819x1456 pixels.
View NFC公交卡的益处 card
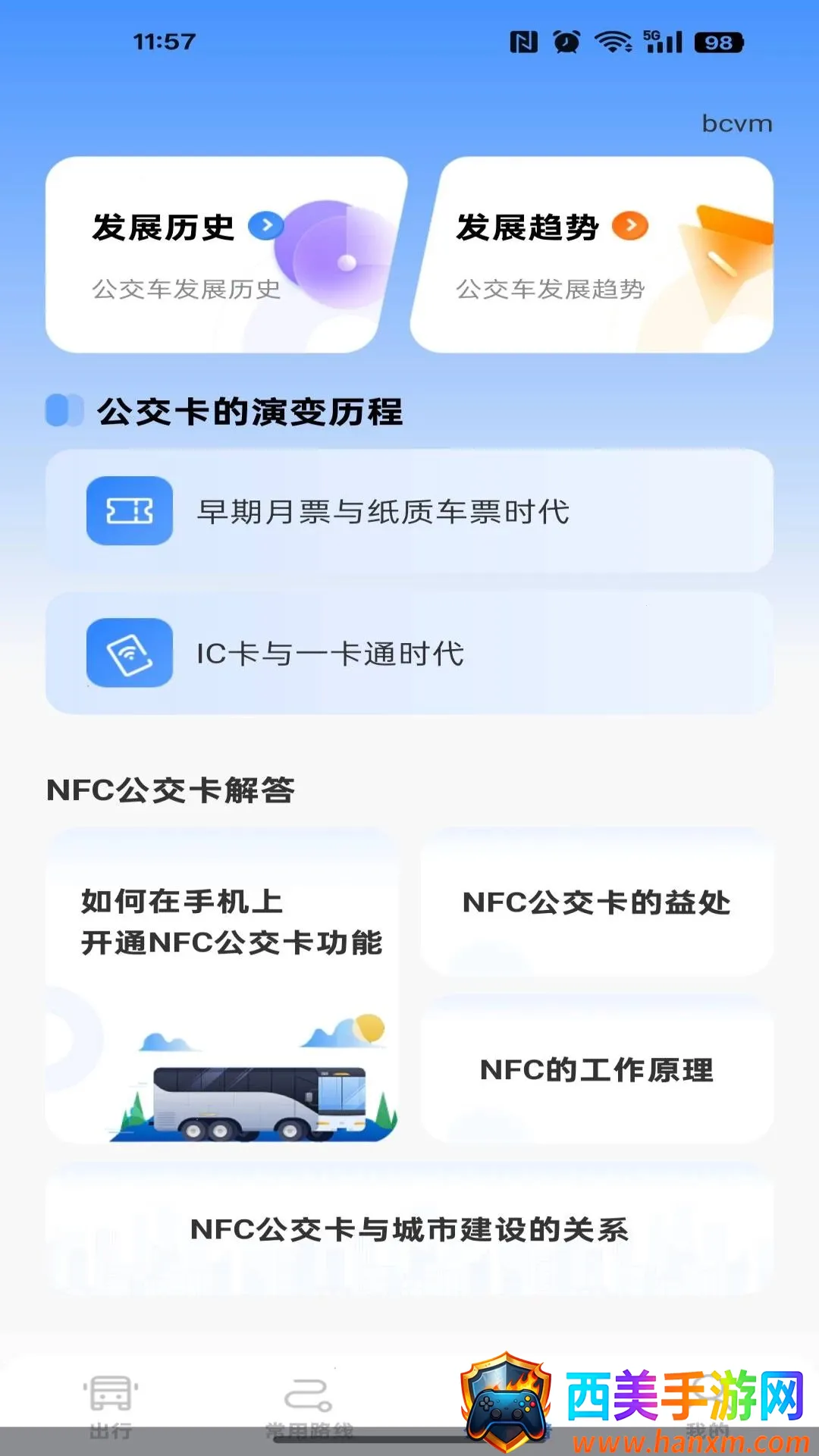coord(597,902)
